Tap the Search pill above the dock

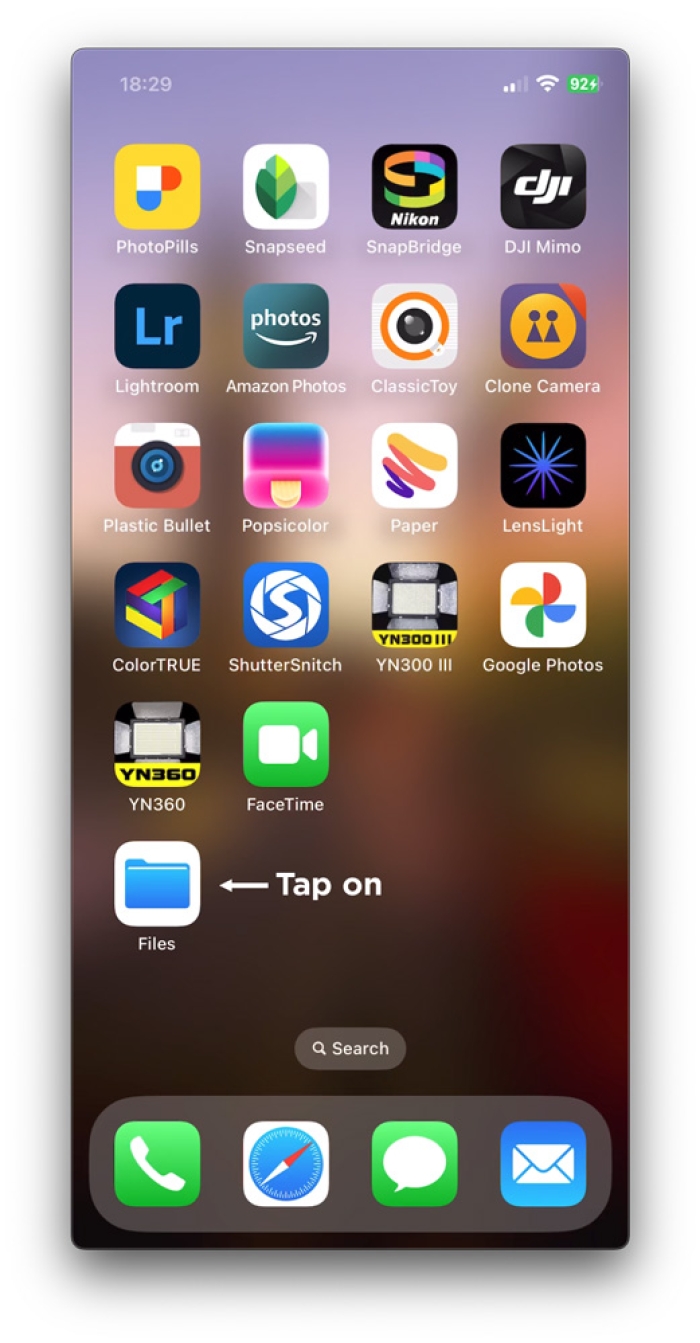350,1049
